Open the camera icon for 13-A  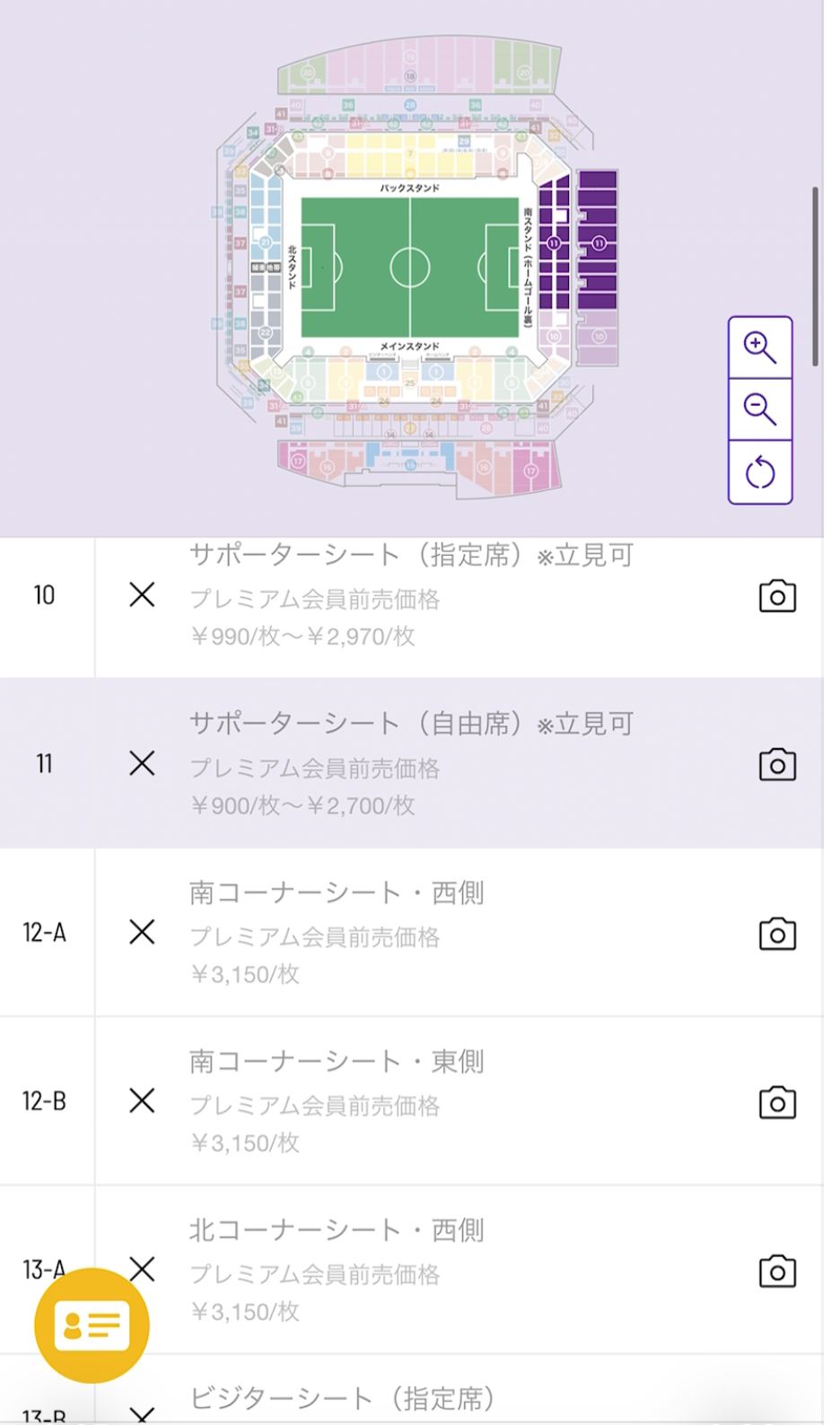coord(777,1271)
